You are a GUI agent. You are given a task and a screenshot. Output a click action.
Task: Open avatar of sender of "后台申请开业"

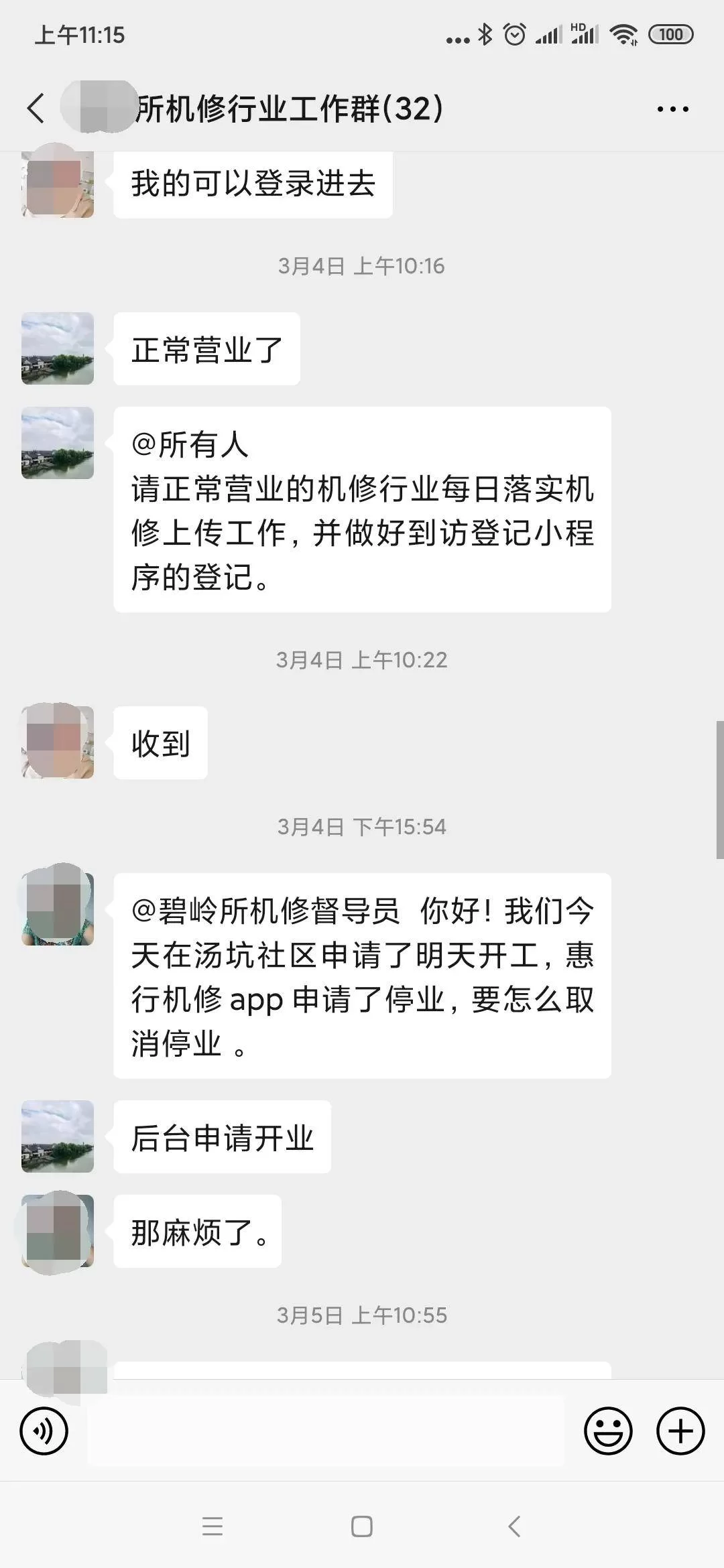pos(58,1136)
